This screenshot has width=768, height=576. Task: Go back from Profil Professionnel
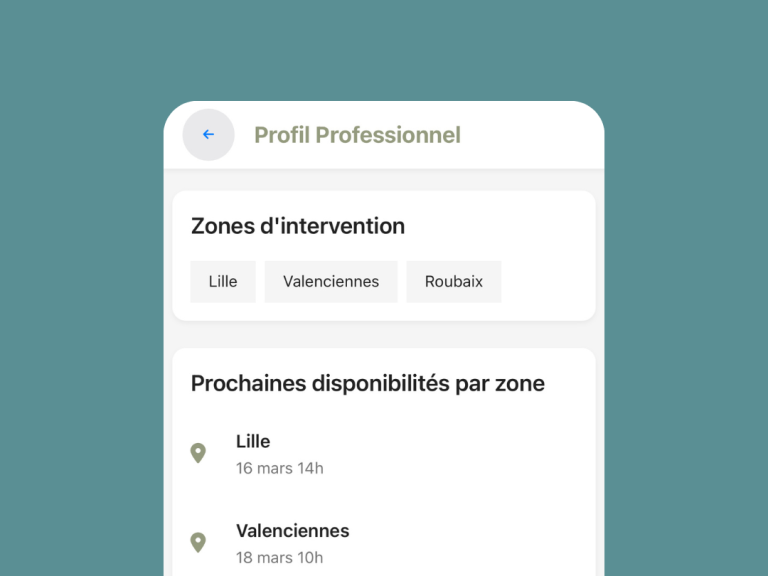tap(208, 135)
